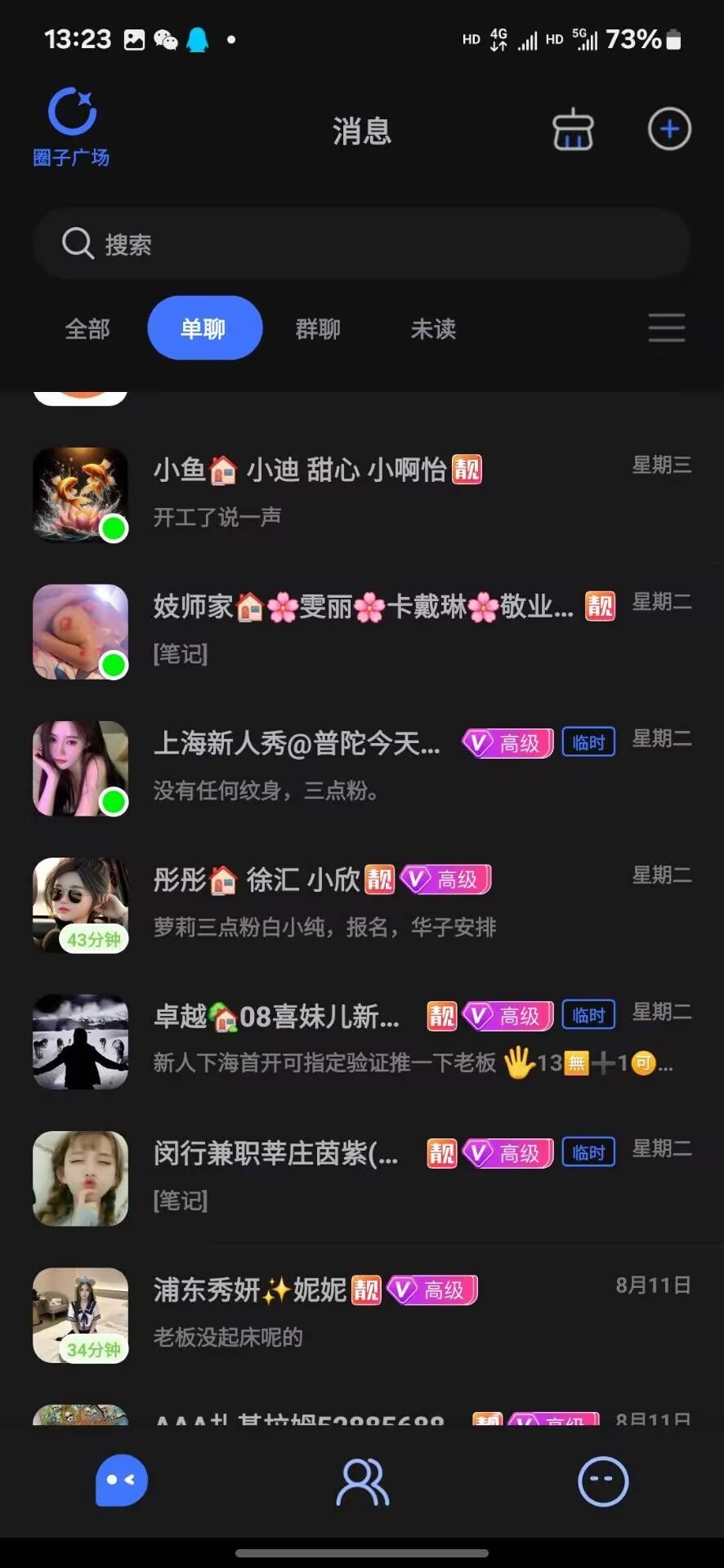724x1568 pixels.
Task: Select the 单聊 tab
Action: point(204,328)
